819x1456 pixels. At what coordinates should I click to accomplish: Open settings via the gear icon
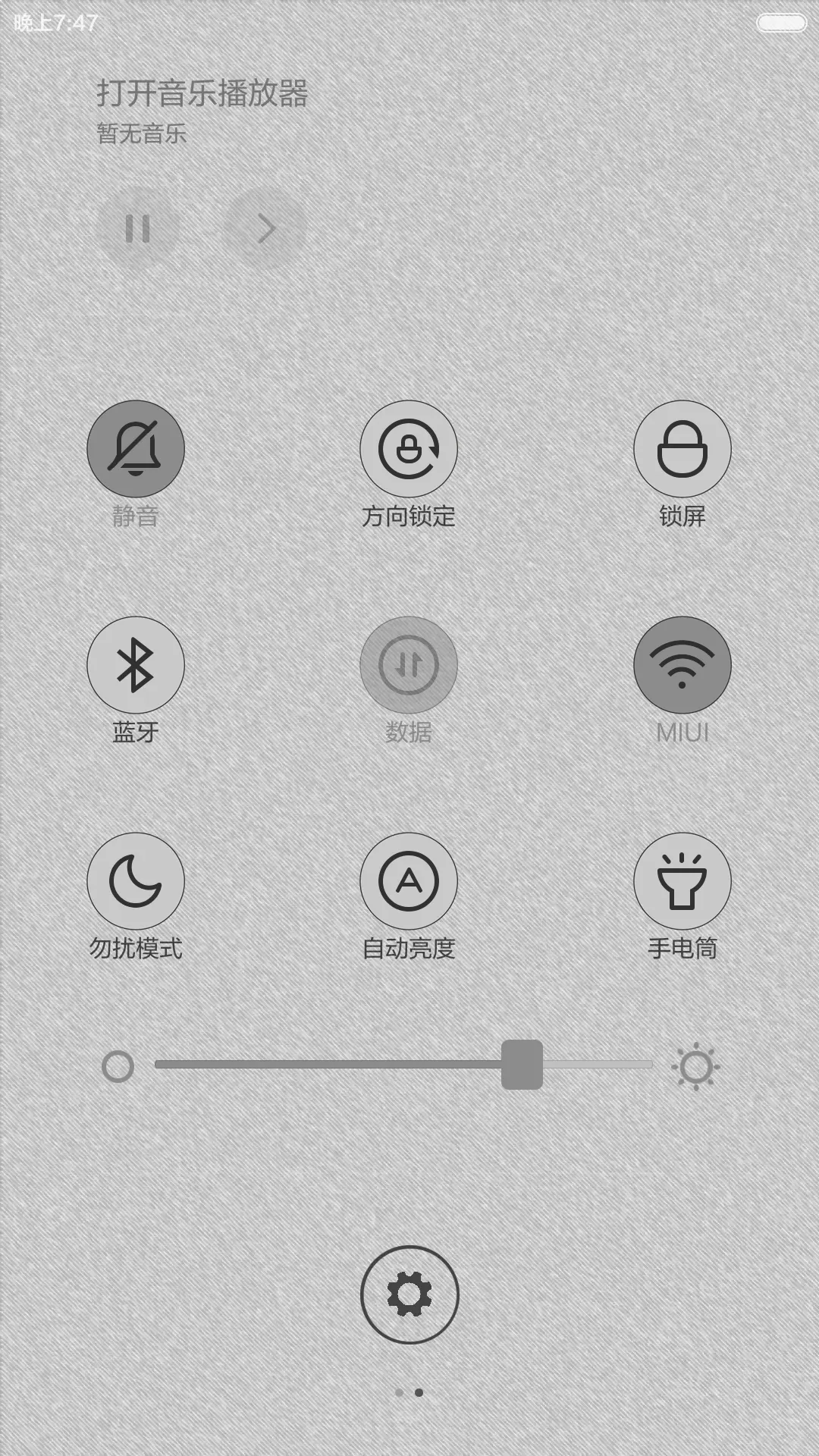409,1295
